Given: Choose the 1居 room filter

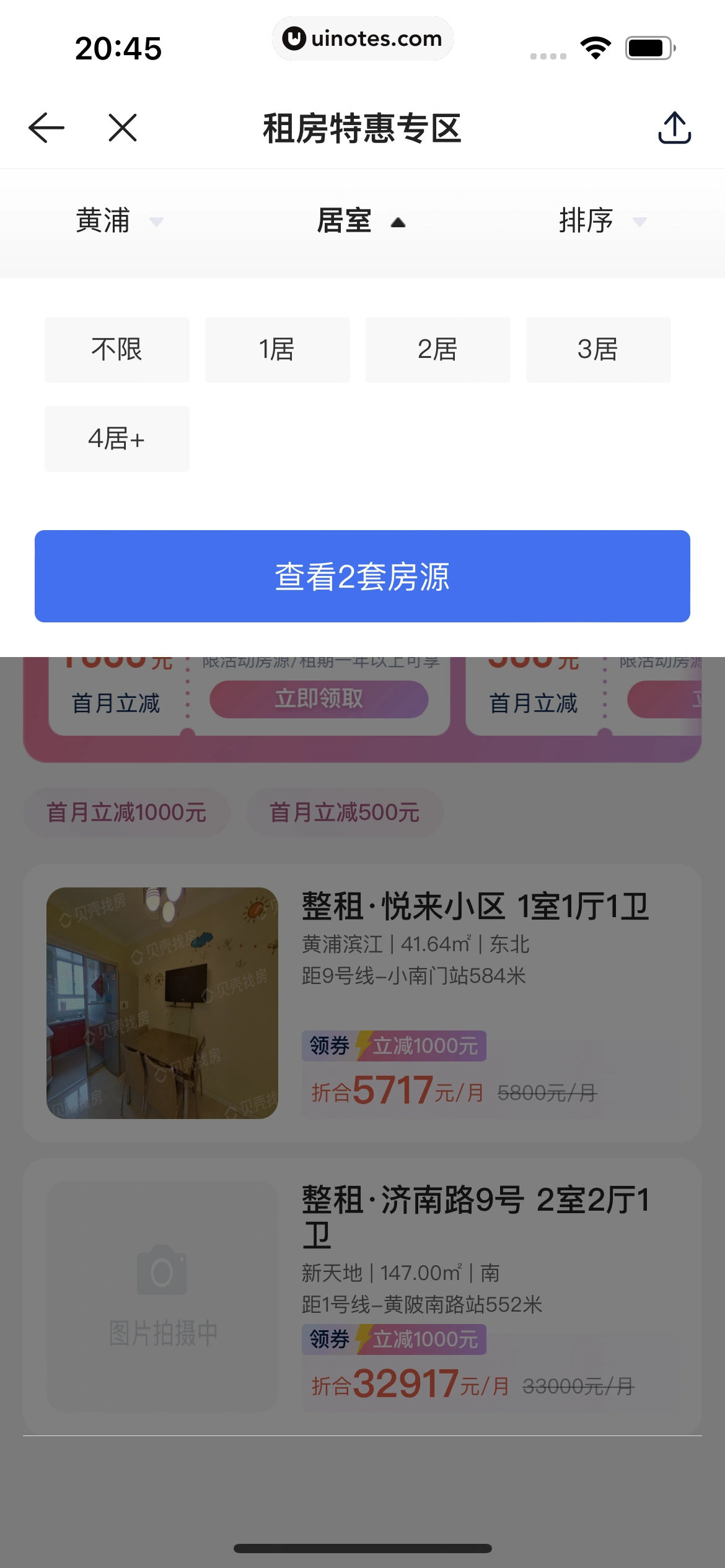Looking at the screenshot, I should [x=277, y=349].
